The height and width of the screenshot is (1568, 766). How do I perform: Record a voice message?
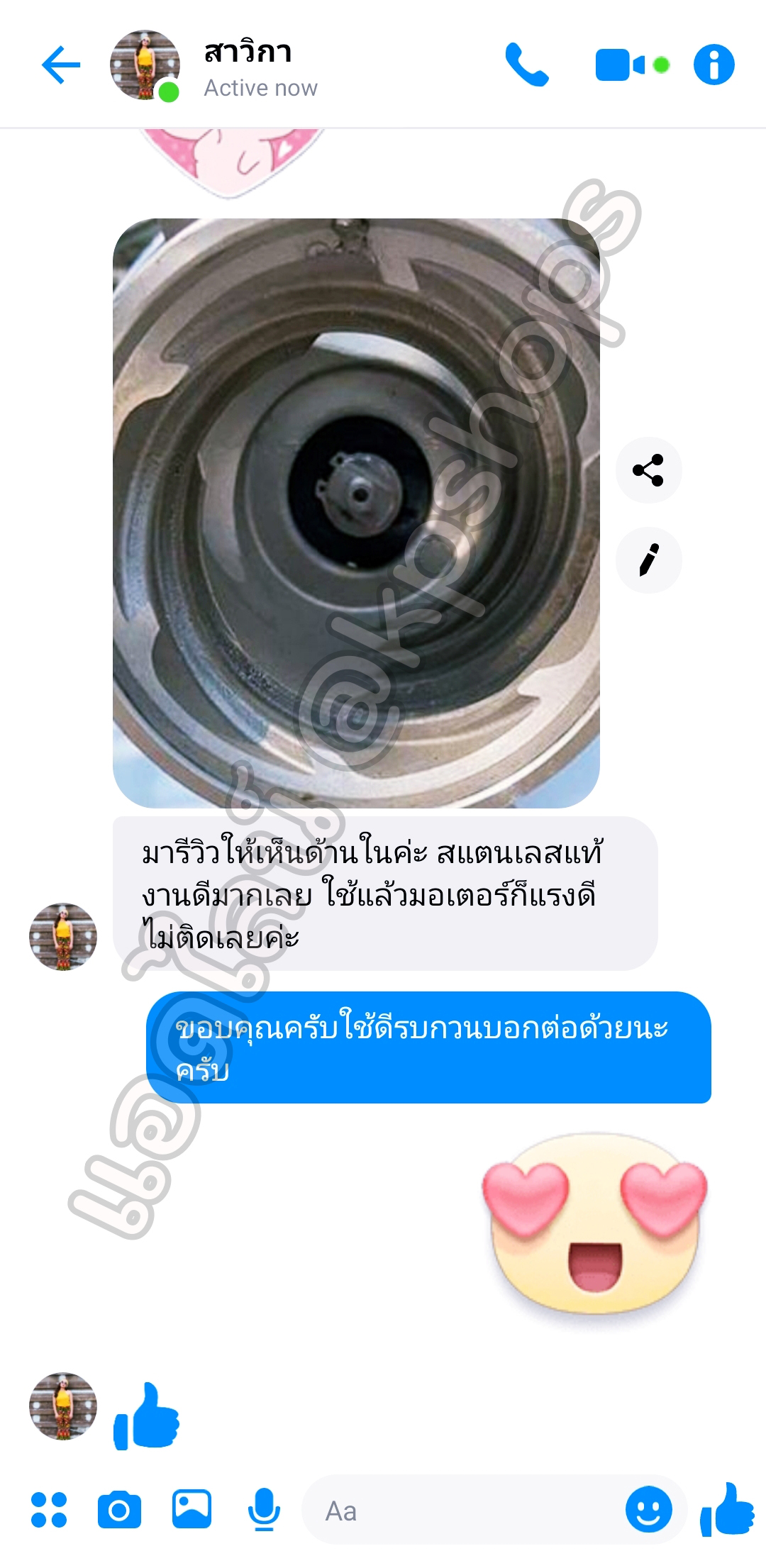click(263, 1510)
